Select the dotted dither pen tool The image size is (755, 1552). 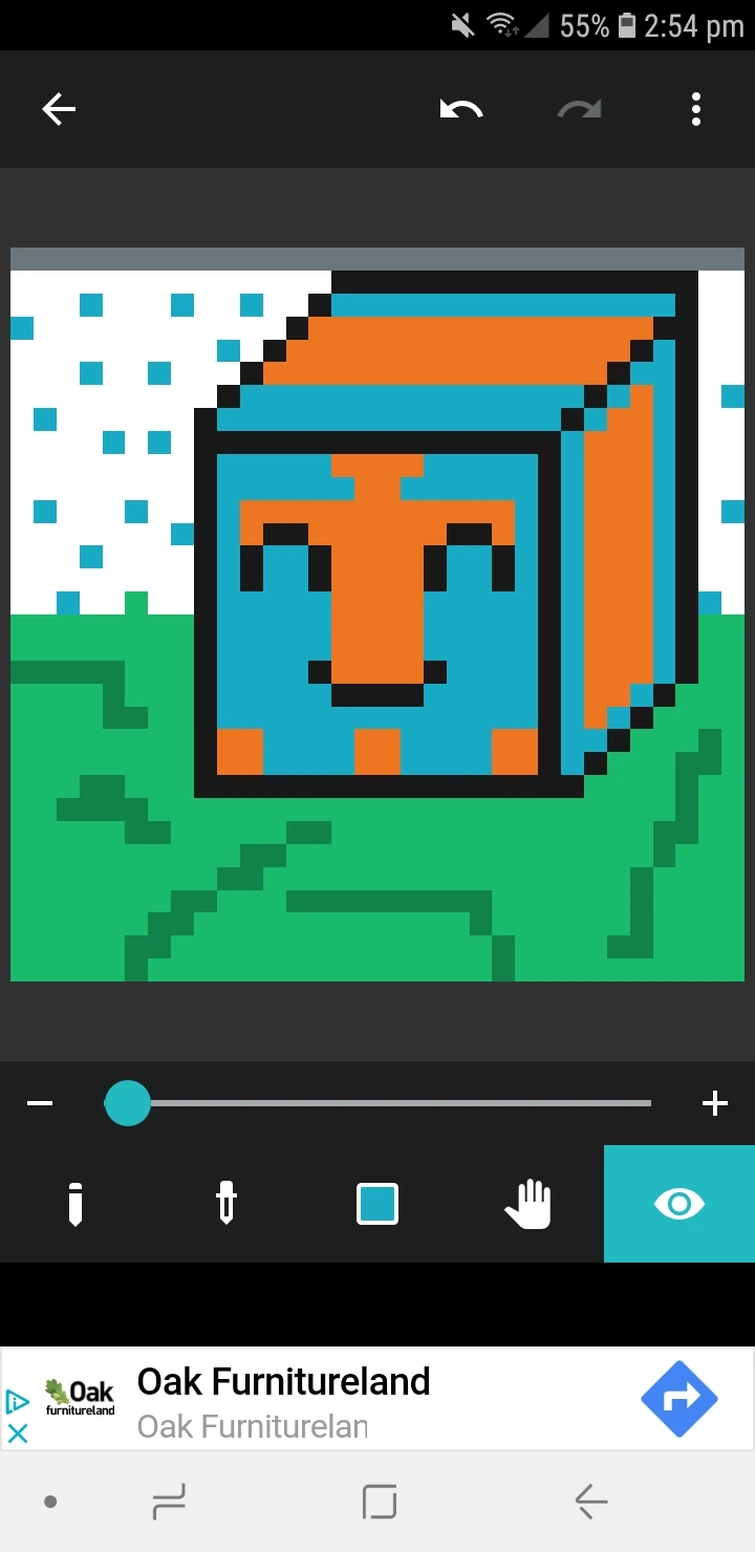(x=226, y=1203)
